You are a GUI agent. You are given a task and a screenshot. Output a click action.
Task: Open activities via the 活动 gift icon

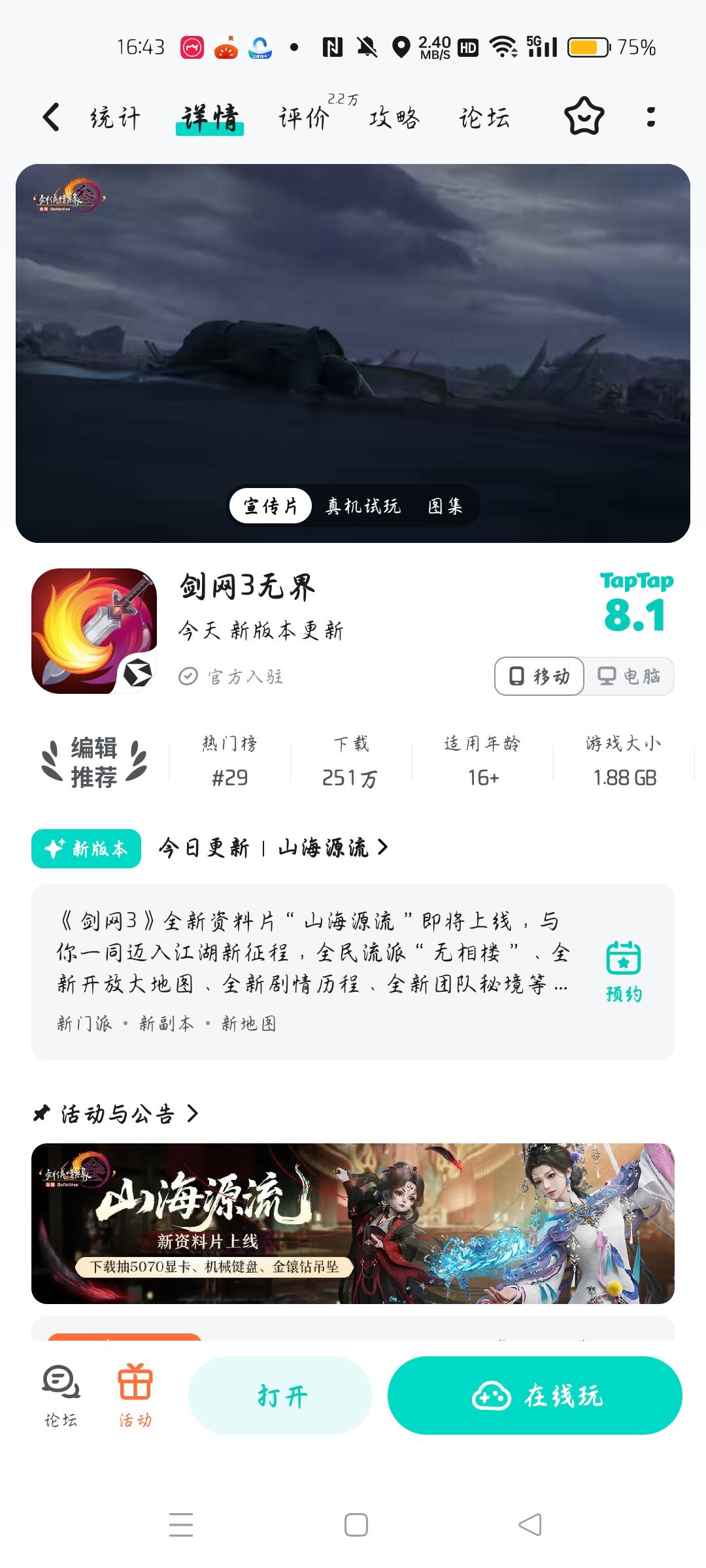(x=134, y=1395)
